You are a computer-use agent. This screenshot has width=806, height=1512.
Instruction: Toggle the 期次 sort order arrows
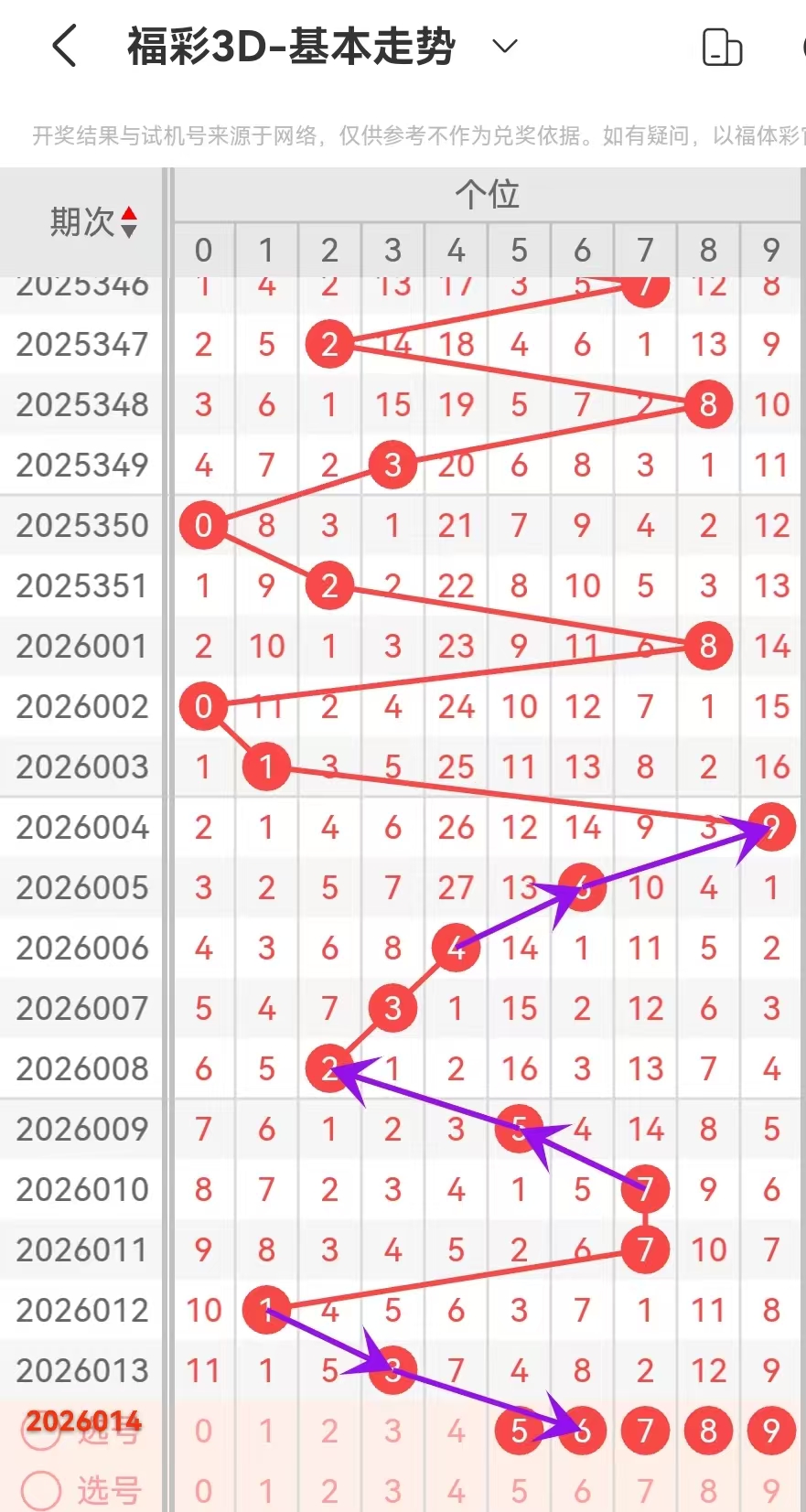(x=129, y=221)
